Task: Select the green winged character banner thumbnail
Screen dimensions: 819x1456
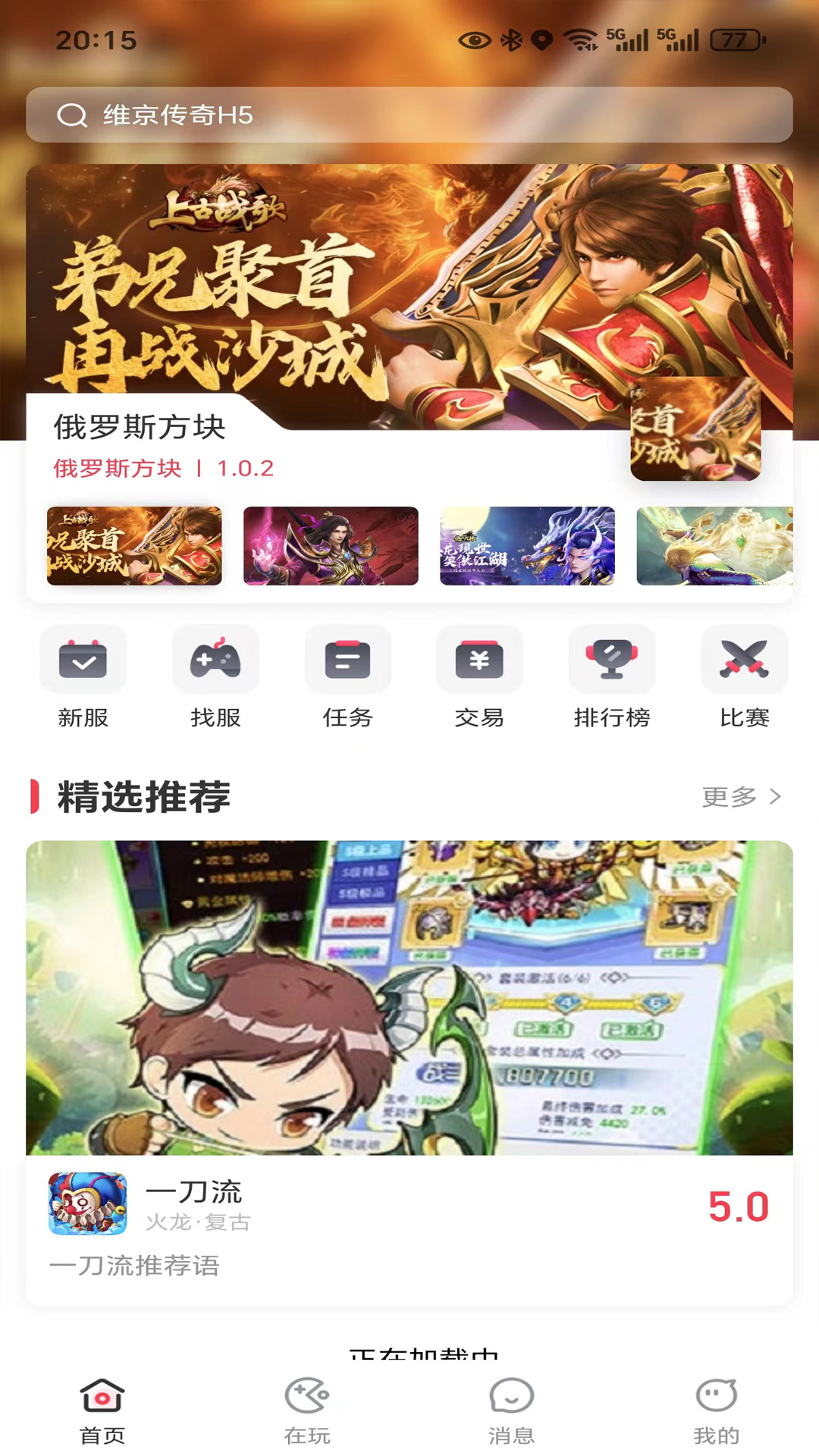Action: (x=715, y=546)
